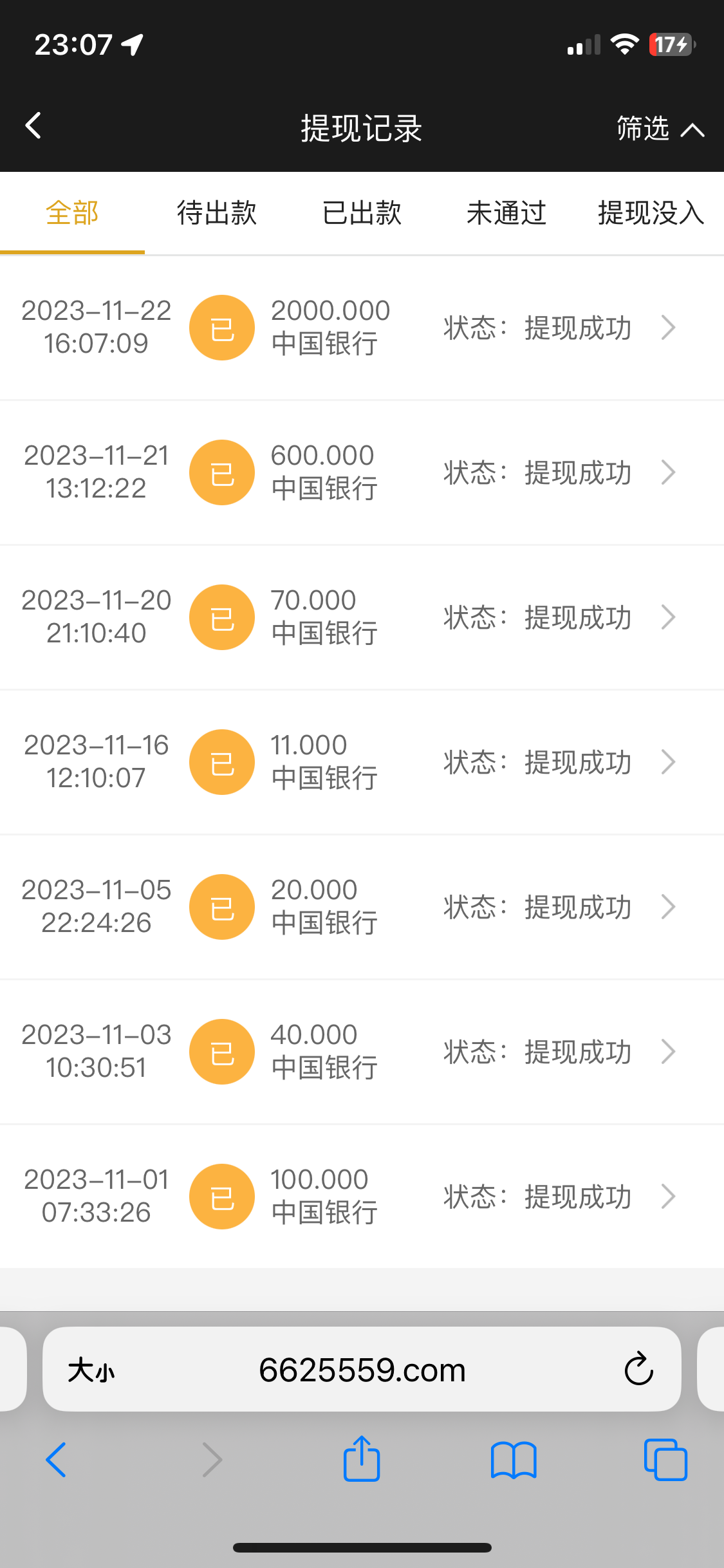Screen dimensions: 724x1568
Task: Open the 2023-11-20 withdrawal of 70.000
Action: [362, 617]
